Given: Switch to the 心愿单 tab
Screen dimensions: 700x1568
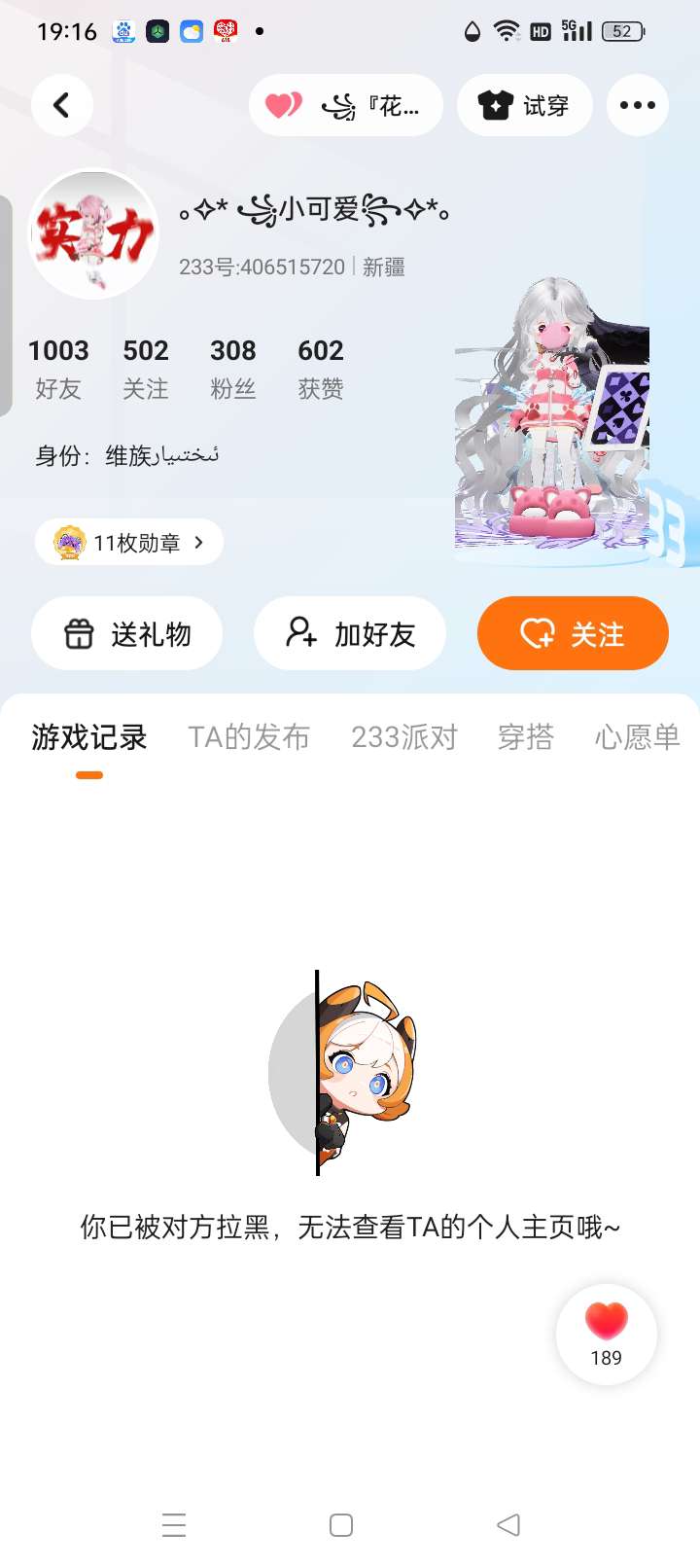Looking at the screenshot, I should 638,737.
